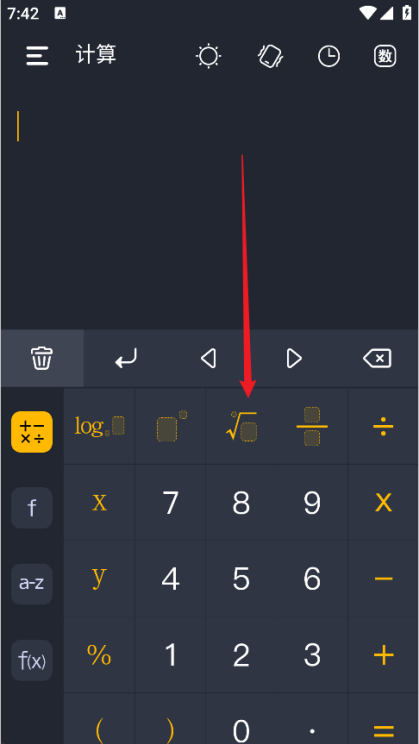Open calculation history clock icon
Image resolution: width=419 pixels, height=744 pixels.
[x=328, y=56]
